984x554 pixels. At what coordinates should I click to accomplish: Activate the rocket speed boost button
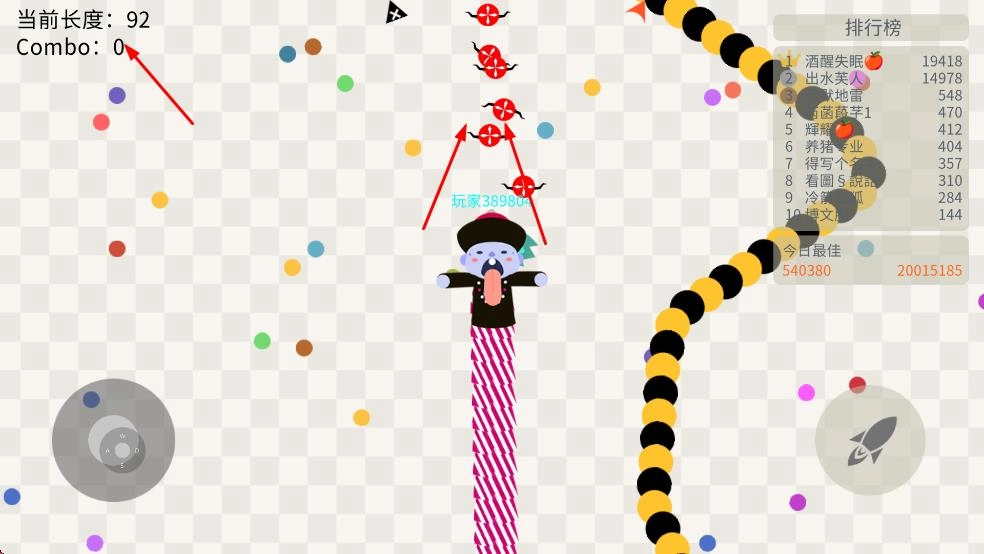869,440
